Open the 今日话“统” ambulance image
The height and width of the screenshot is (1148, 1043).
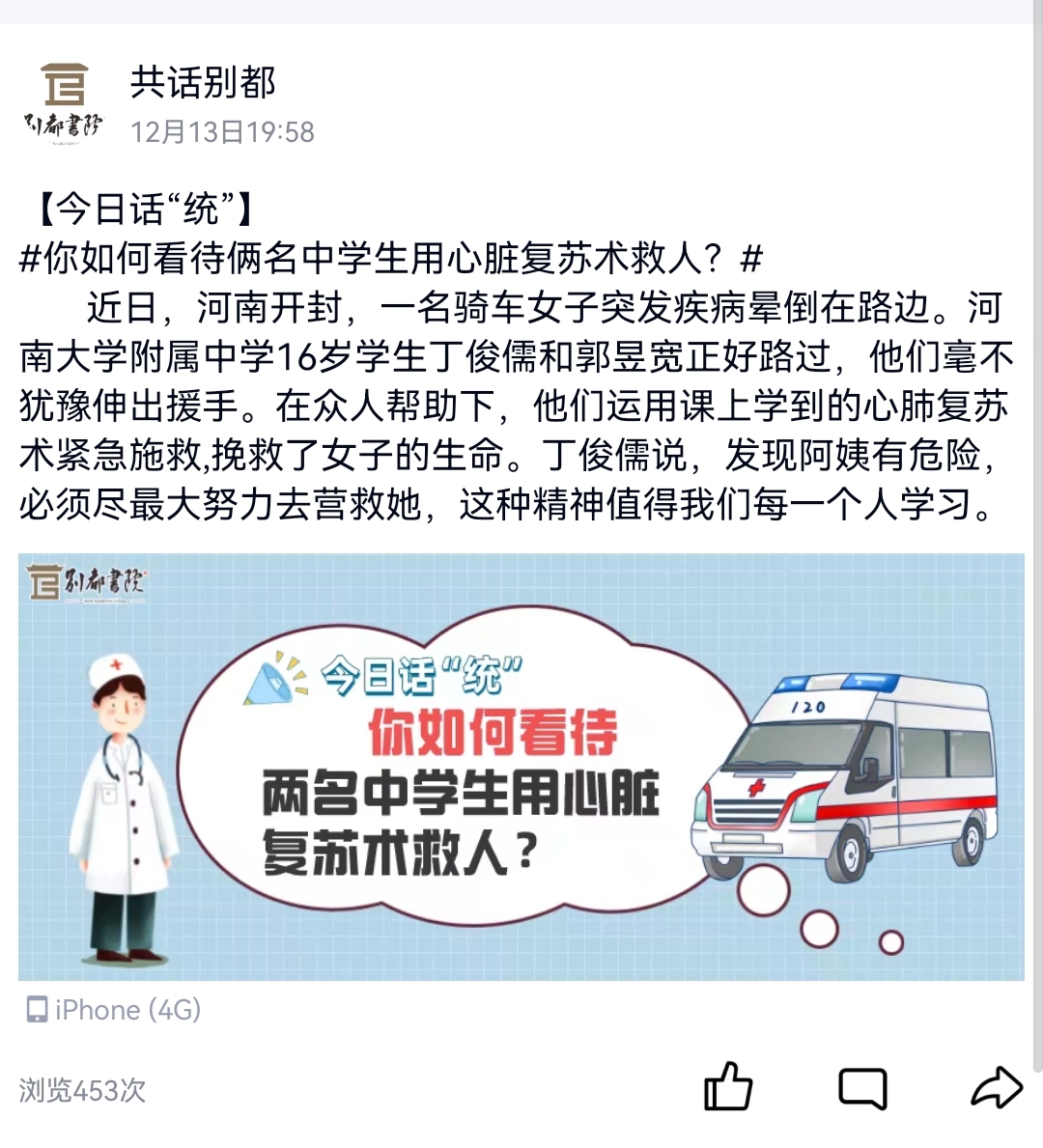(x=521, y=767)
